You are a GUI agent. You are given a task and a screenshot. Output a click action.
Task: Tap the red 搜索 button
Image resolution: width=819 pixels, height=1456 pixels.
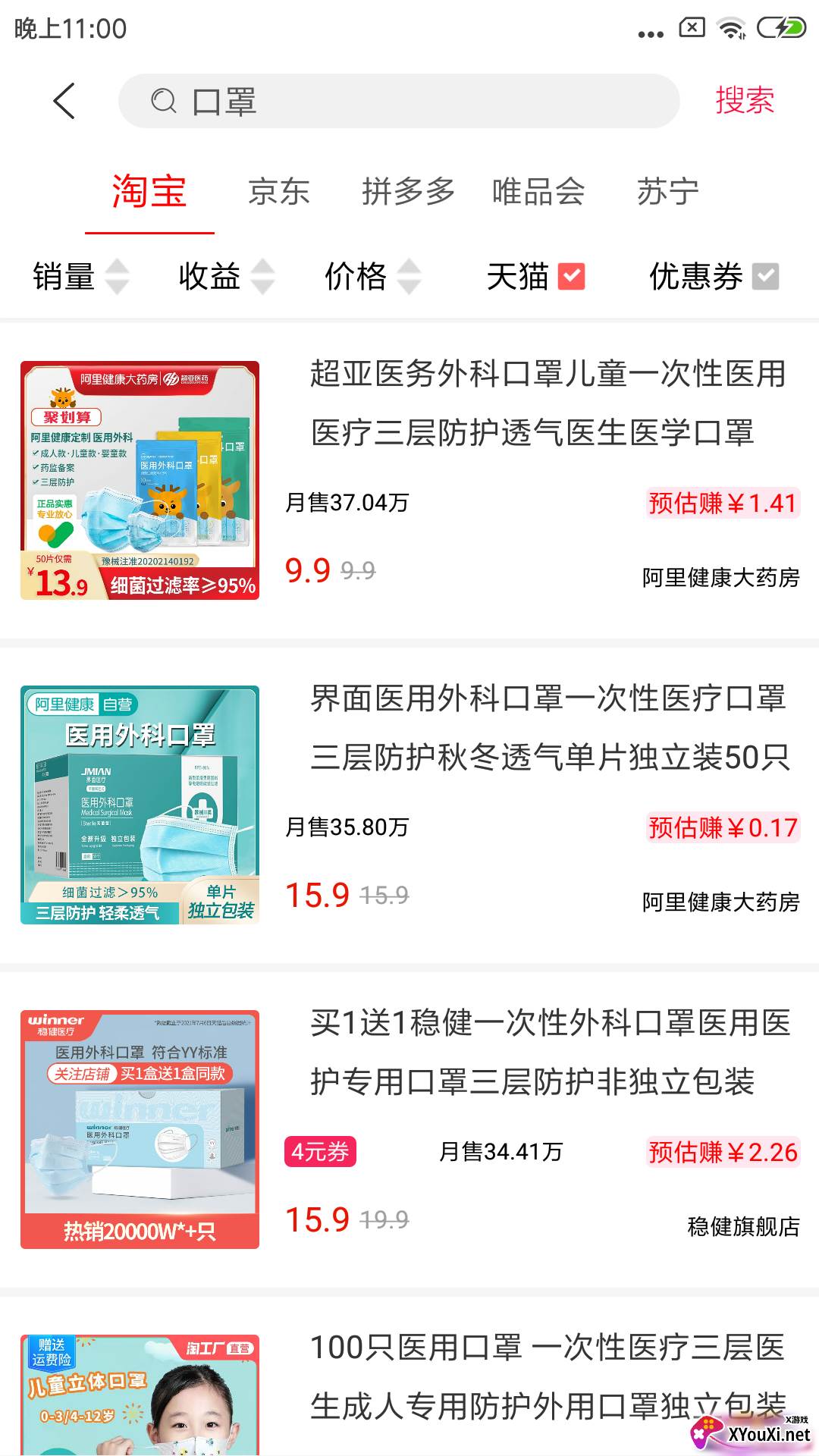coord(744,101)
